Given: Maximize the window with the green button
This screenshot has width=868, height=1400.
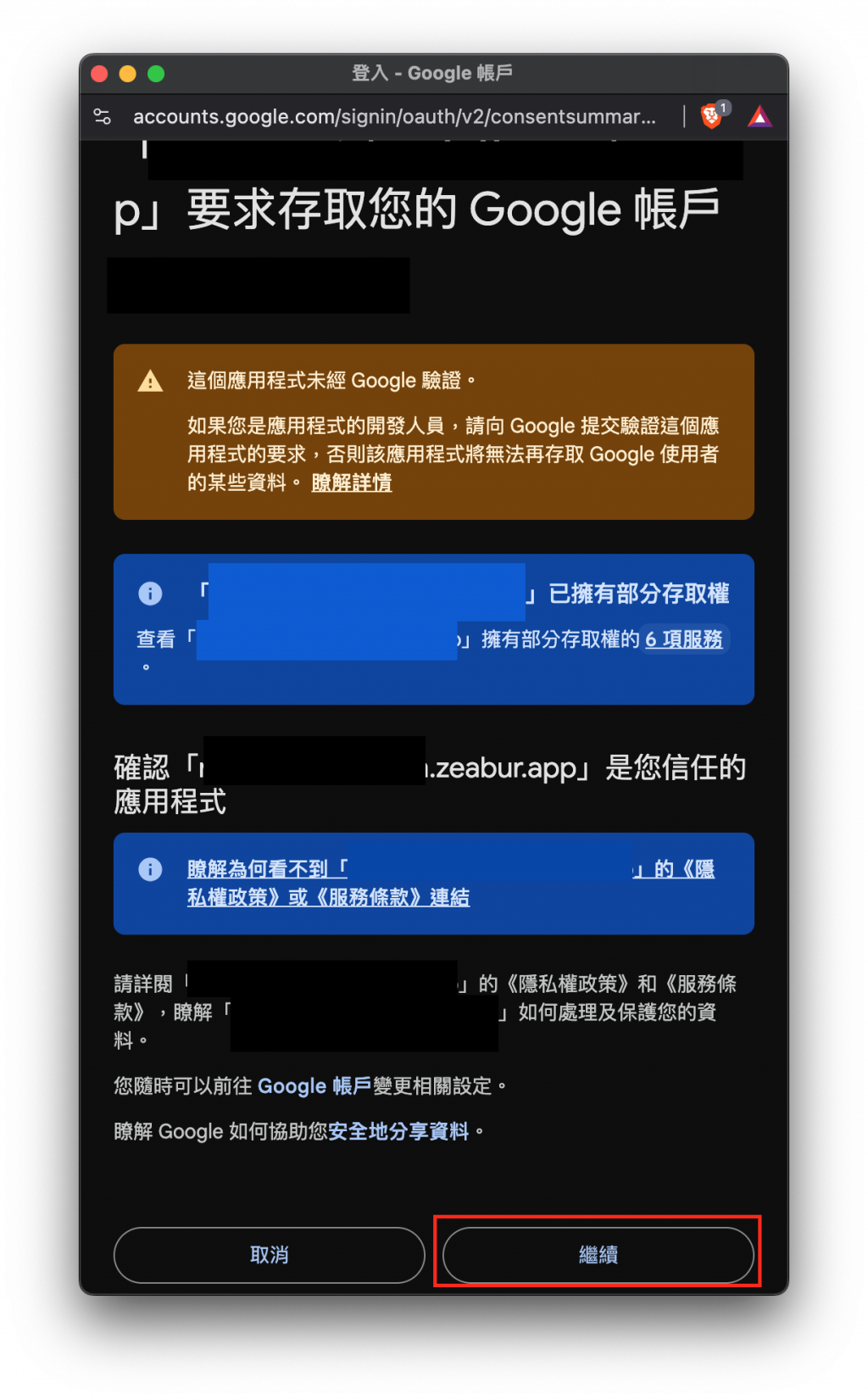Looking at the screenshot, I should (x=156, y=74).
